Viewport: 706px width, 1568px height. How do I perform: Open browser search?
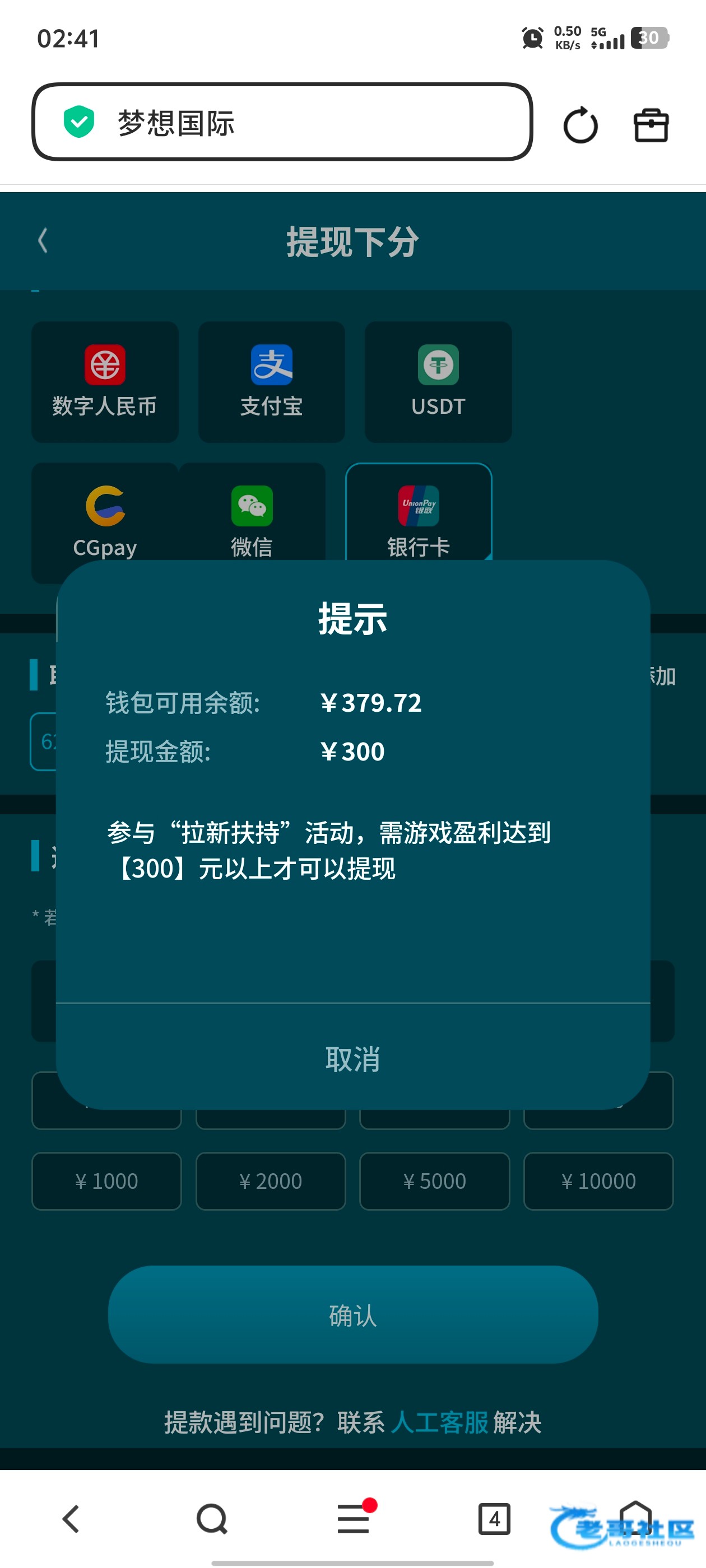tap(212, 1519)
